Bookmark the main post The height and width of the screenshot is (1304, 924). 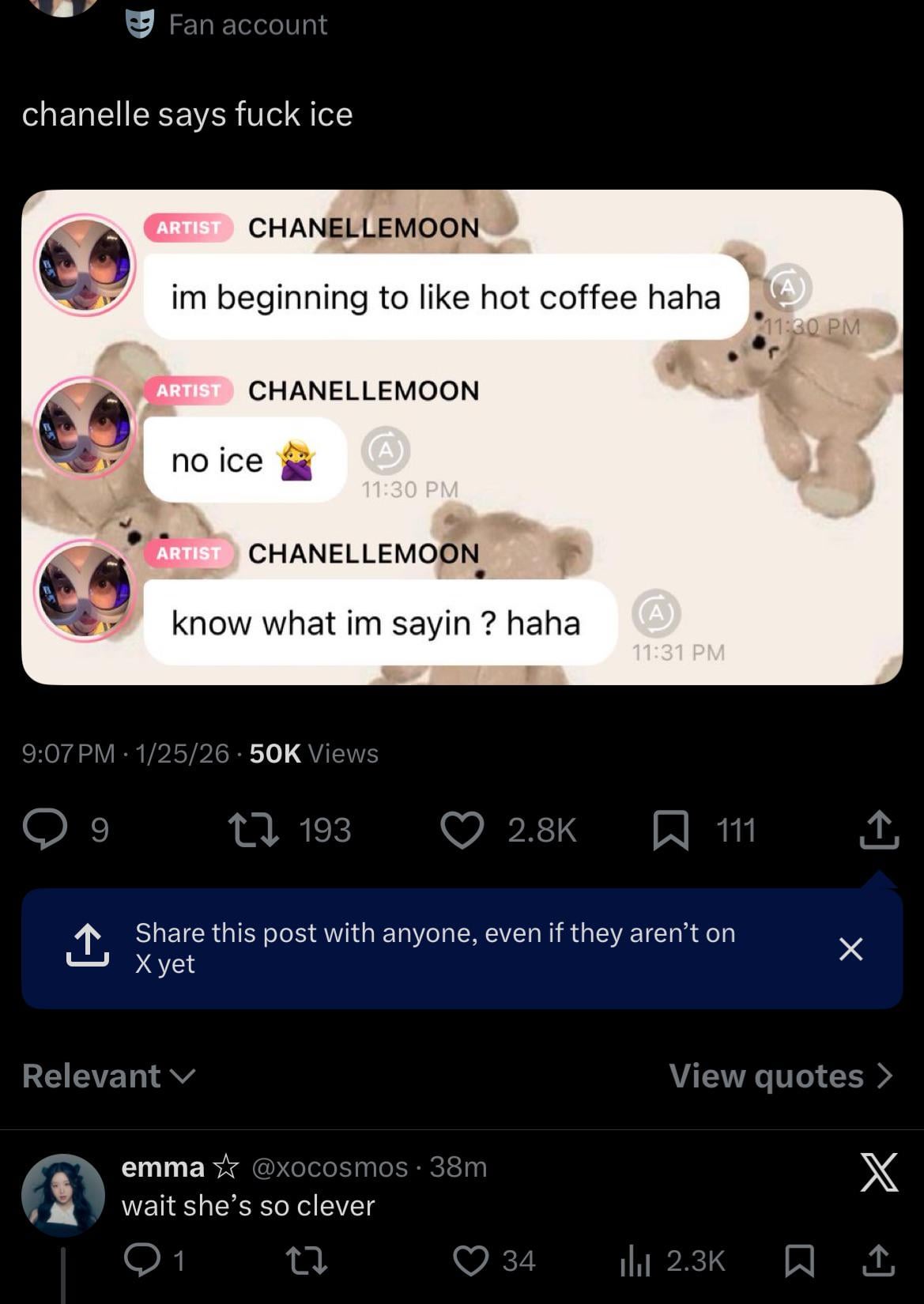click(x=670, y=830)
